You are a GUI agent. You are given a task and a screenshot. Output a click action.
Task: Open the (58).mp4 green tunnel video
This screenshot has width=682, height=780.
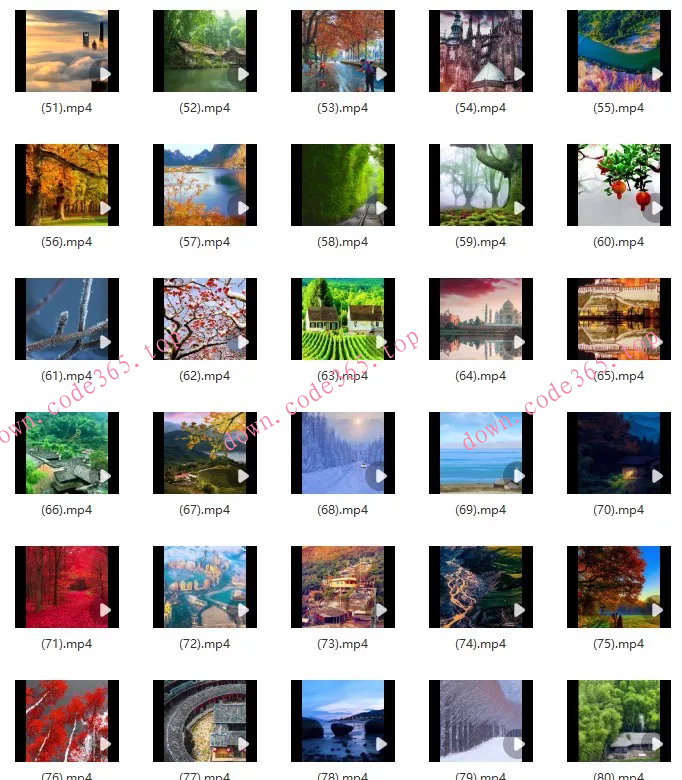tap(343, 185)
